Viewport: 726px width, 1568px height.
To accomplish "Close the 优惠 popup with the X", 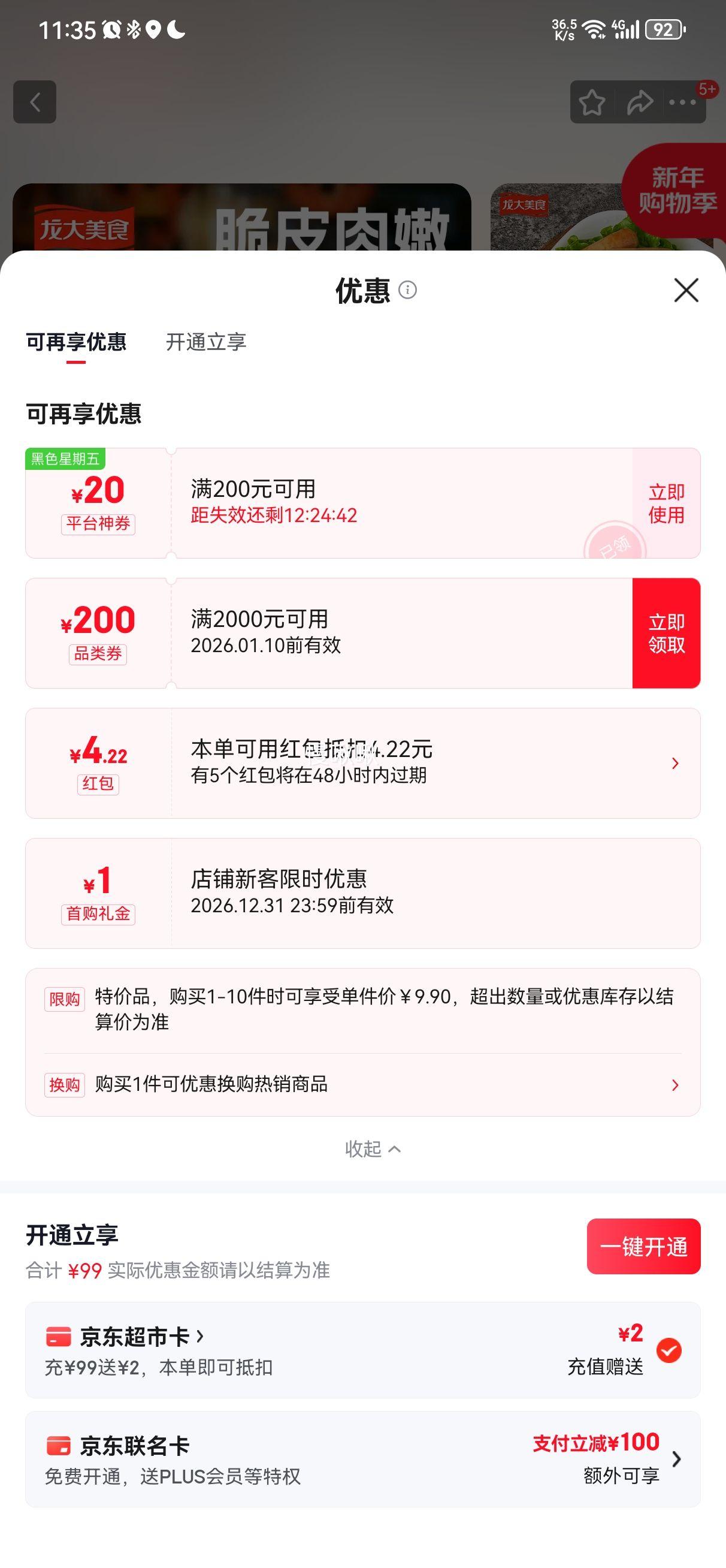I will pyautogui.click(x=686, y=290).
